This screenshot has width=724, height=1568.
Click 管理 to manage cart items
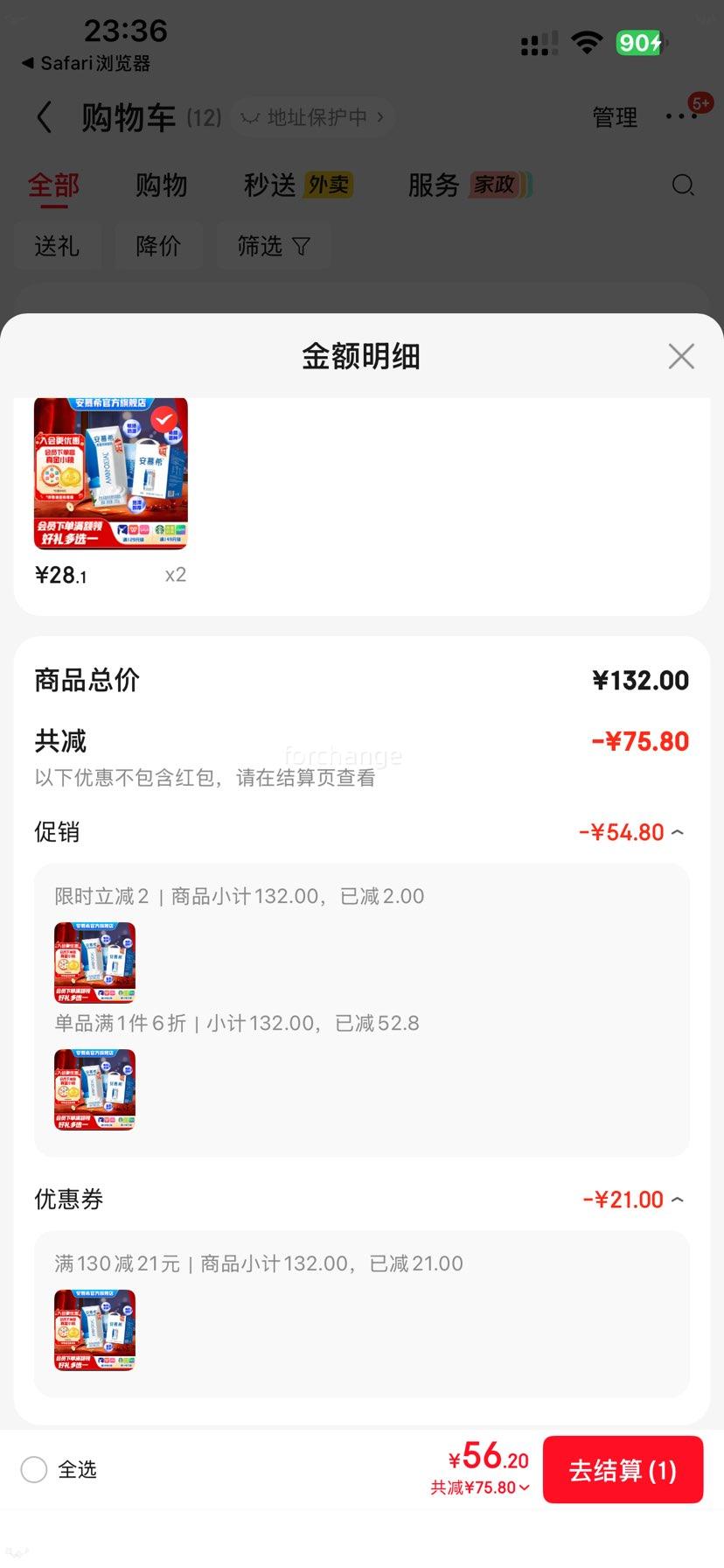click(615, 116)
